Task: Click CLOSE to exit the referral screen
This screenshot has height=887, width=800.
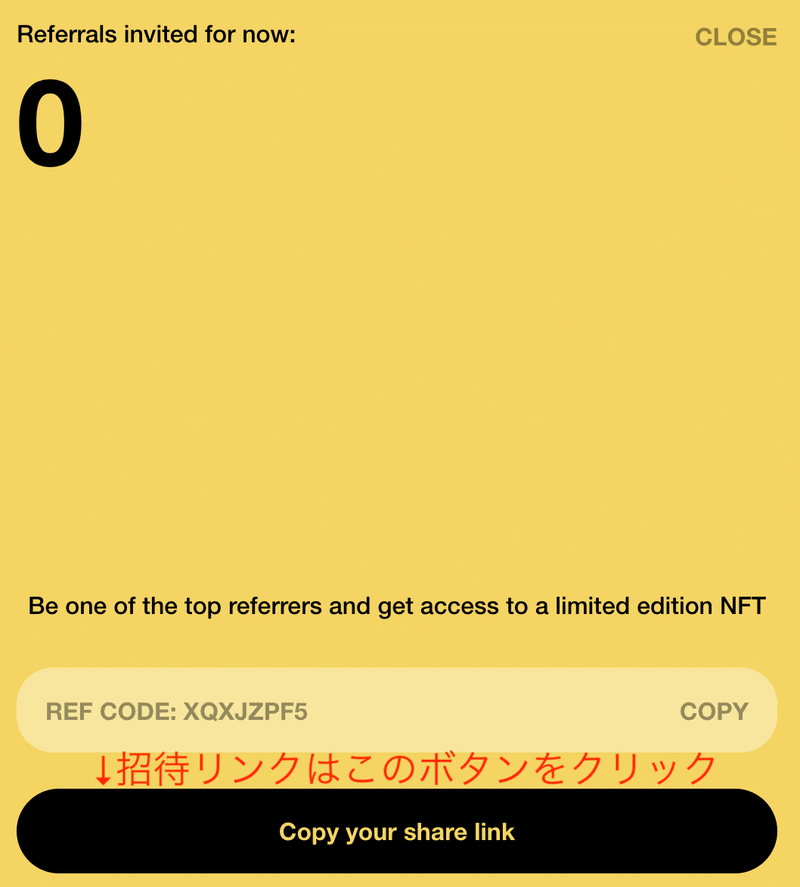Action: [x=736, y=37]
